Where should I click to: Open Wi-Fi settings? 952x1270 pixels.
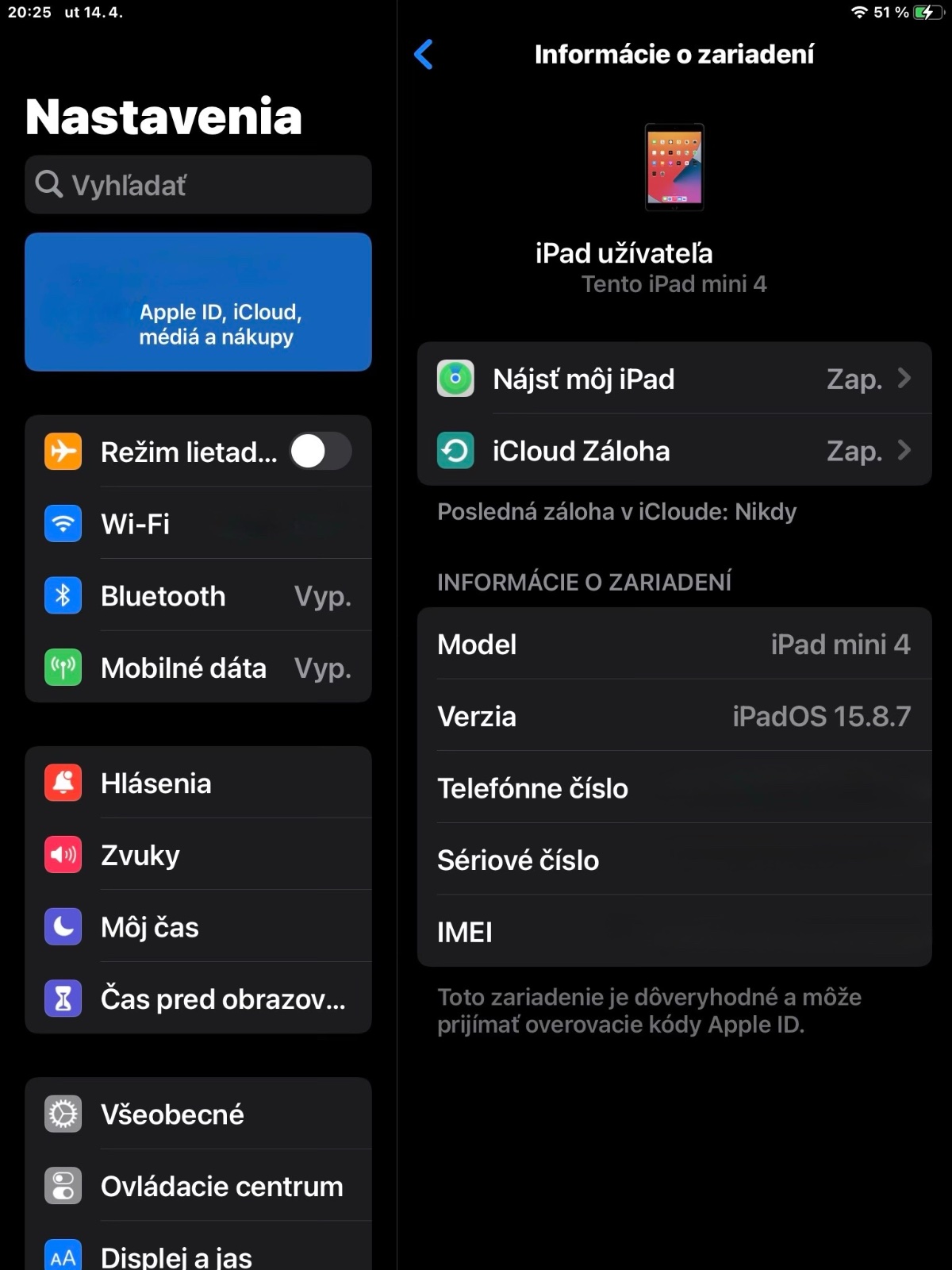[198, 524]
